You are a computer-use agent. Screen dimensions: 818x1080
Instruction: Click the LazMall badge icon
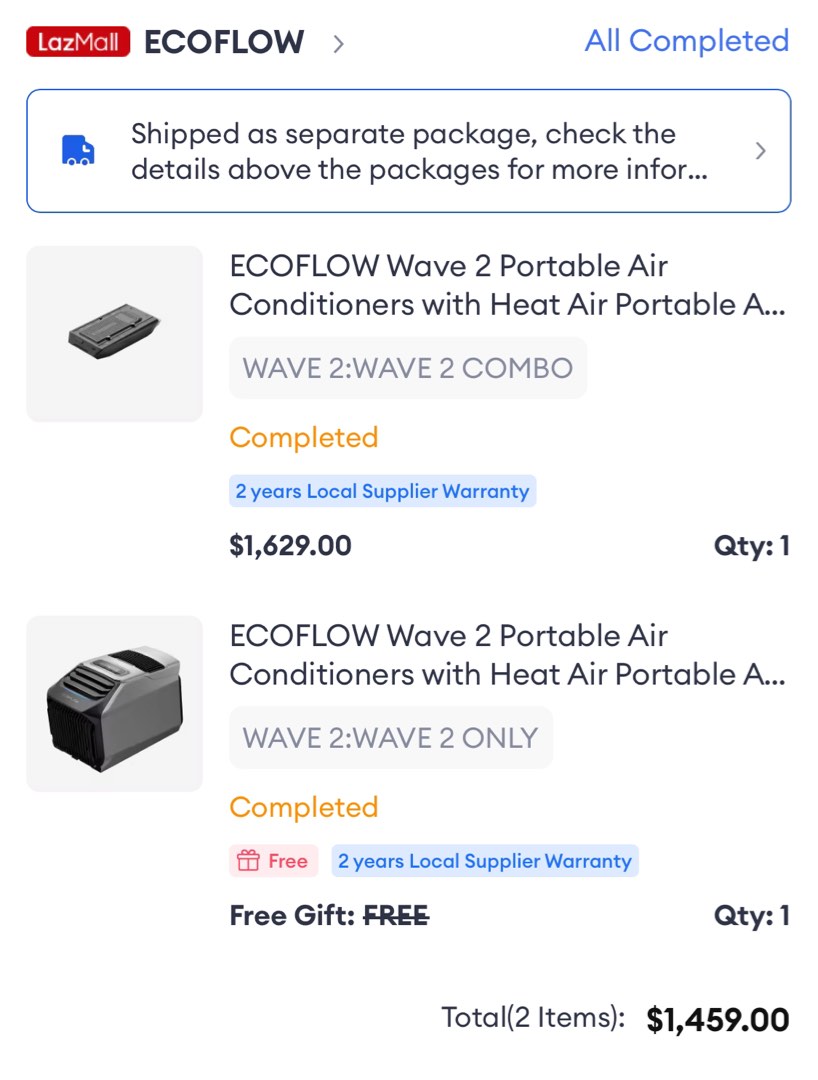pyautogui.click(x=77, y=41)
